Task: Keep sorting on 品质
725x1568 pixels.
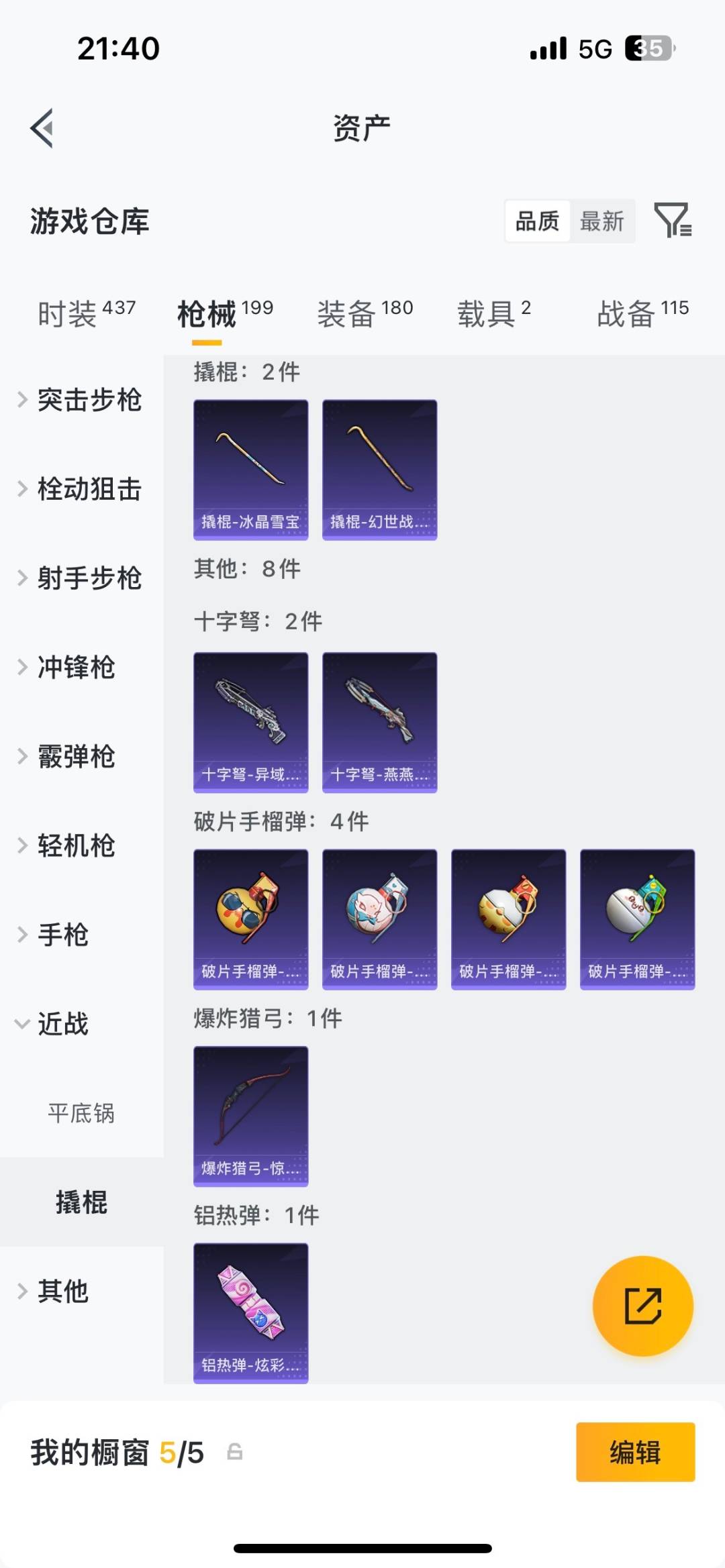Action: (x=537, y=220)
